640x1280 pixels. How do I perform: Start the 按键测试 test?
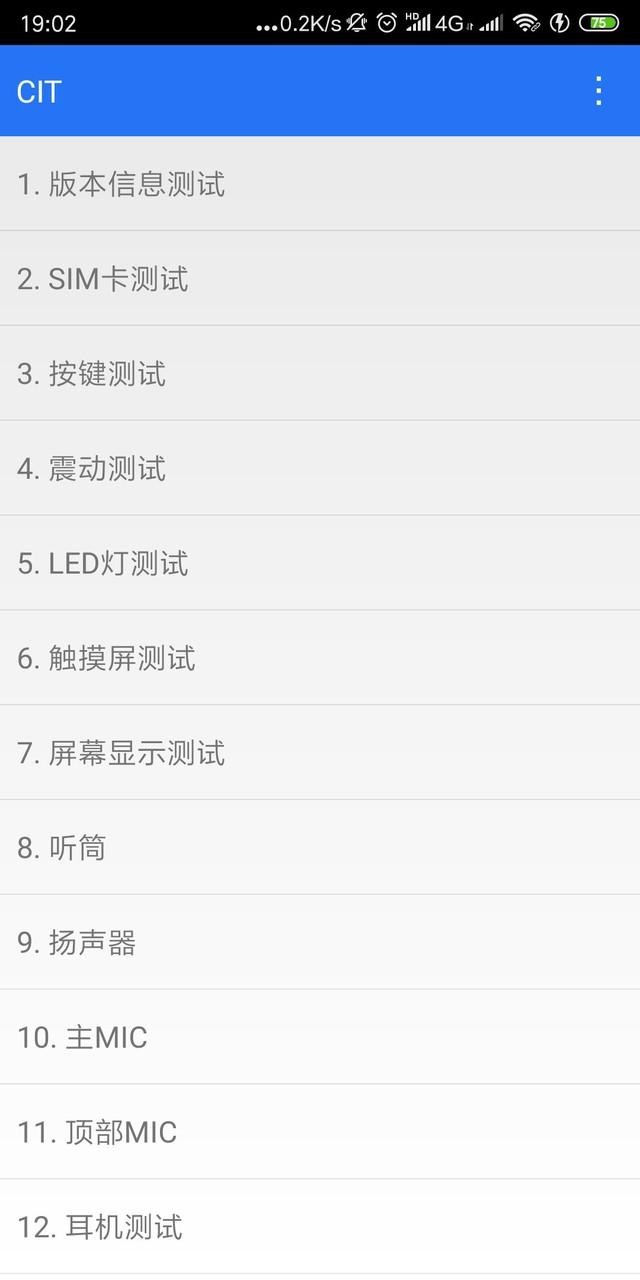(320, 374)
